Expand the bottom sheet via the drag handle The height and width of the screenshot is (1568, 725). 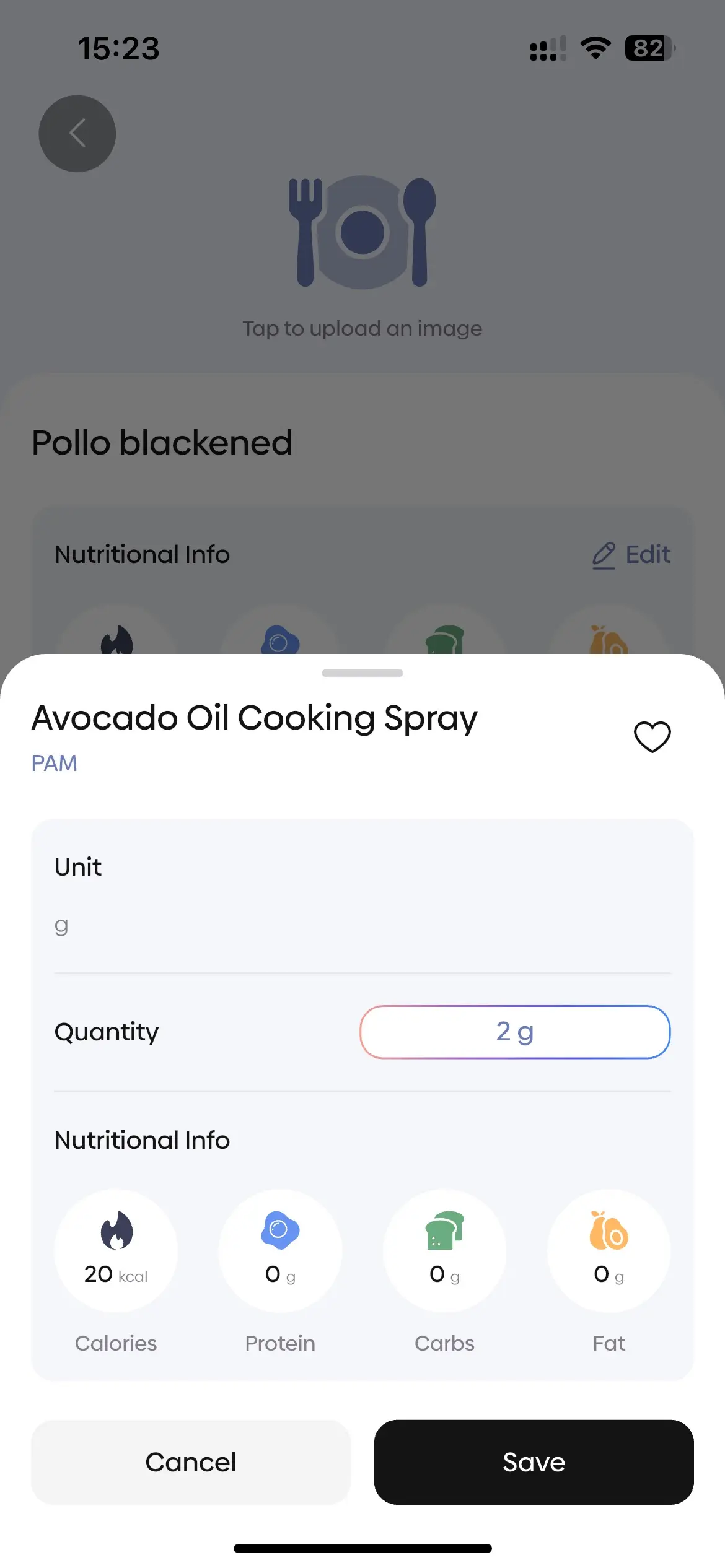(x=362, y=673)
